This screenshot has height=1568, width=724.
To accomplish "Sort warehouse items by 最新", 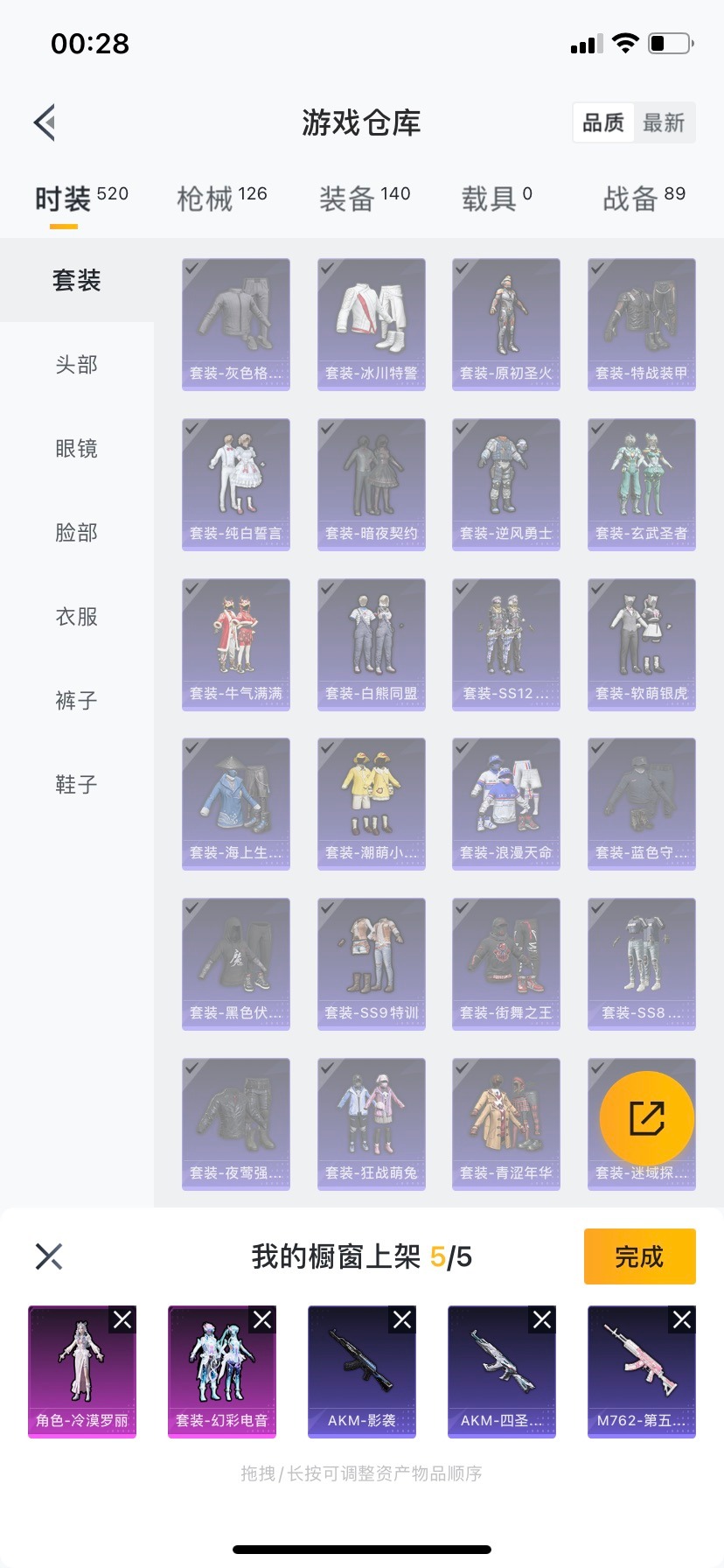I will [x=664, y=122].
